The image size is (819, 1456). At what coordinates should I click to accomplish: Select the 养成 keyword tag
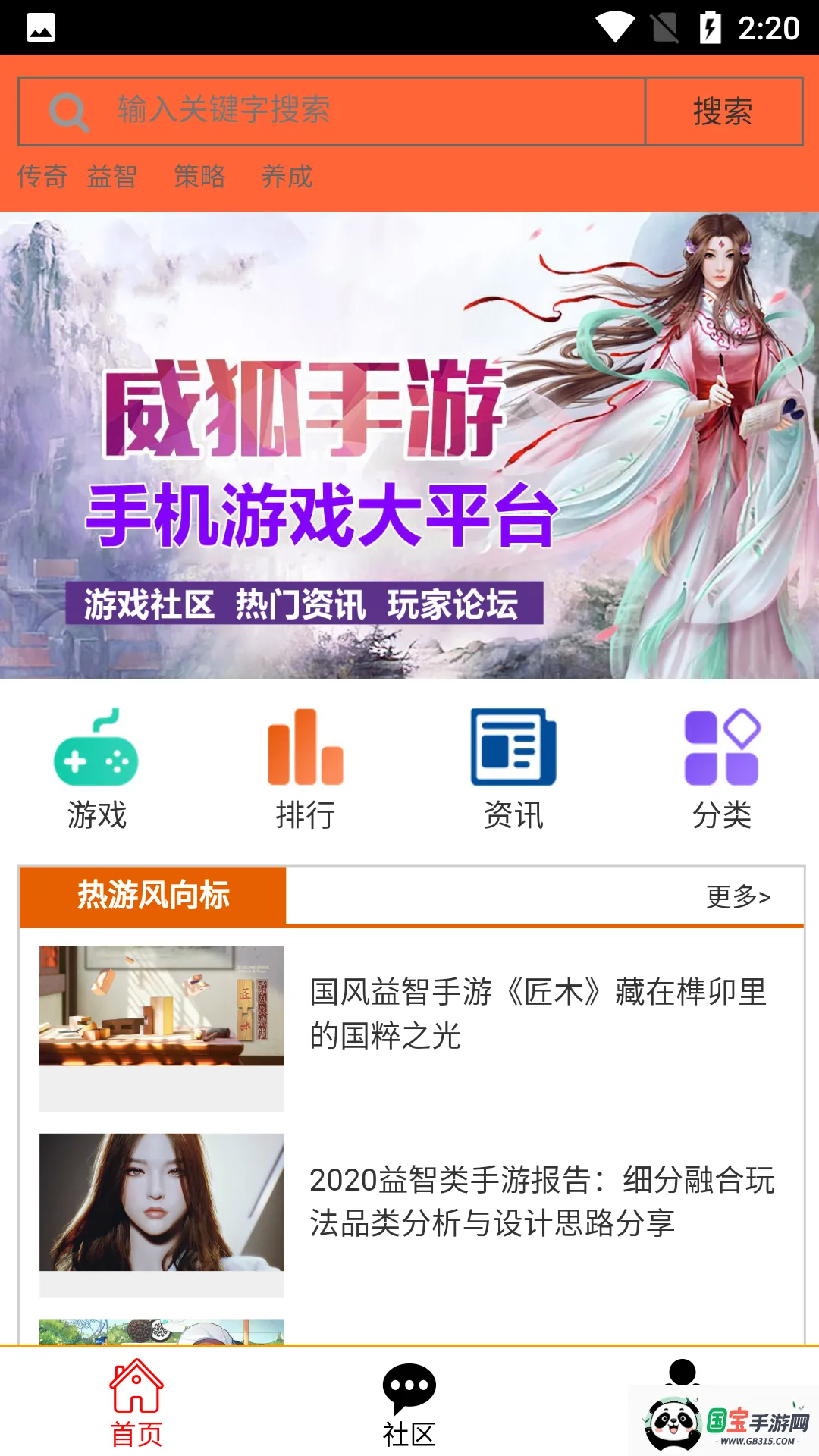point(287,177)
